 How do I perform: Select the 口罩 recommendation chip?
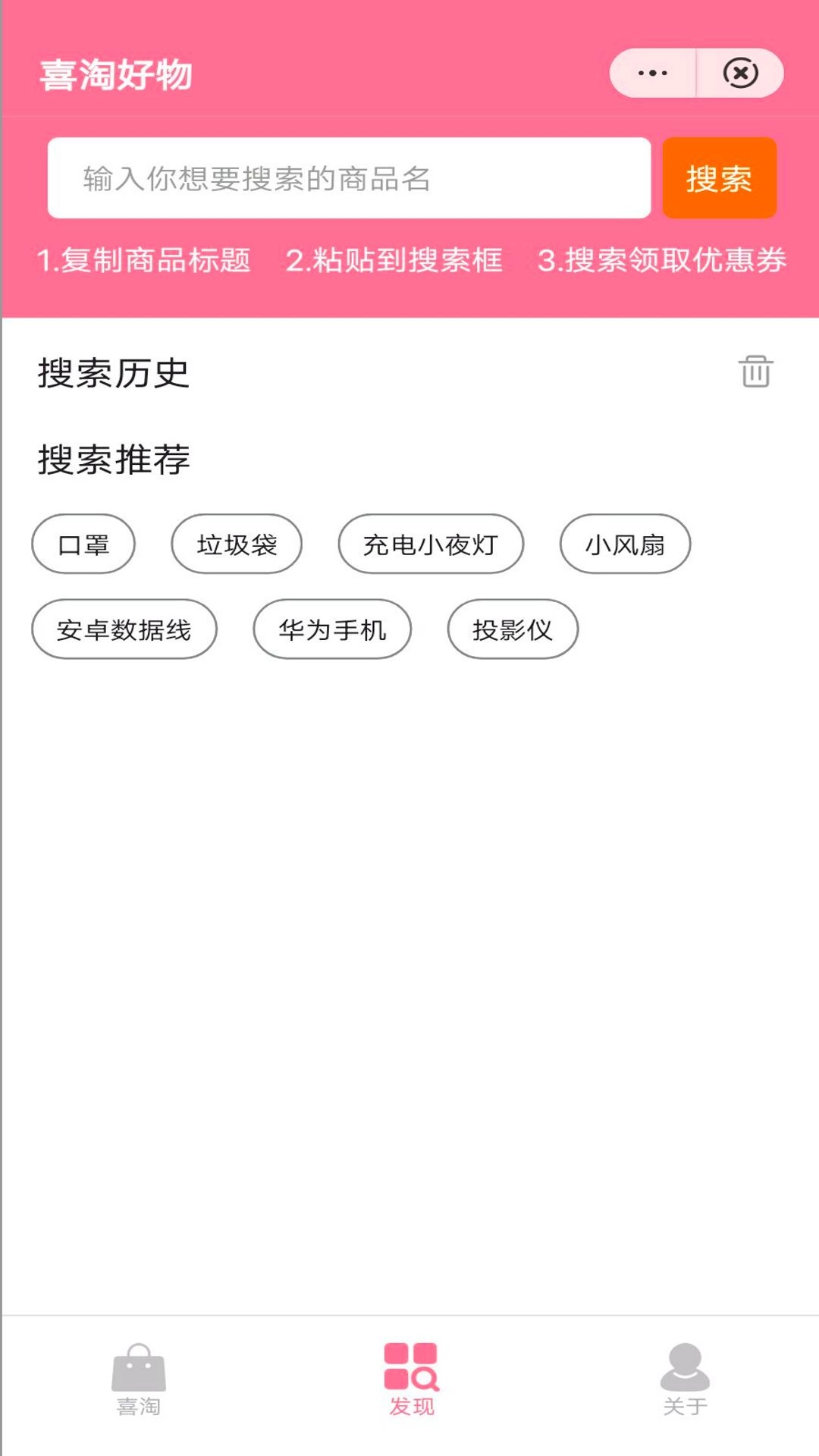(x=83, y=543)
